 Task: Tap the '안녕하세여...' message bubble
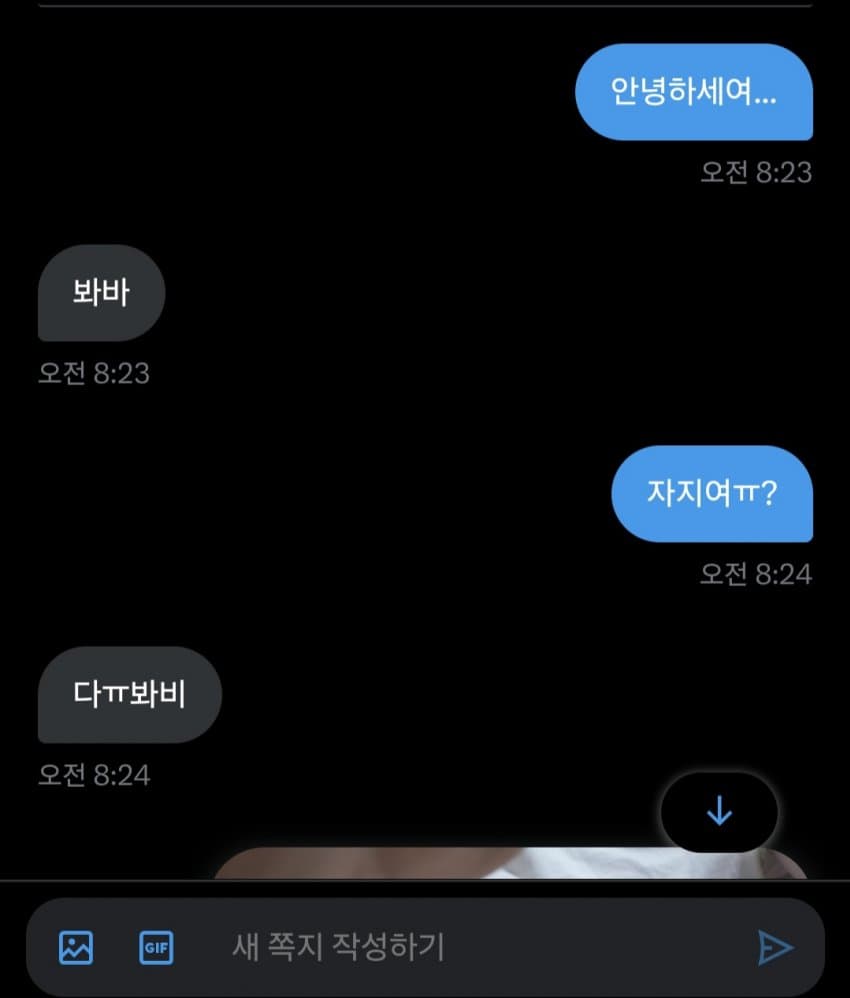694,92
